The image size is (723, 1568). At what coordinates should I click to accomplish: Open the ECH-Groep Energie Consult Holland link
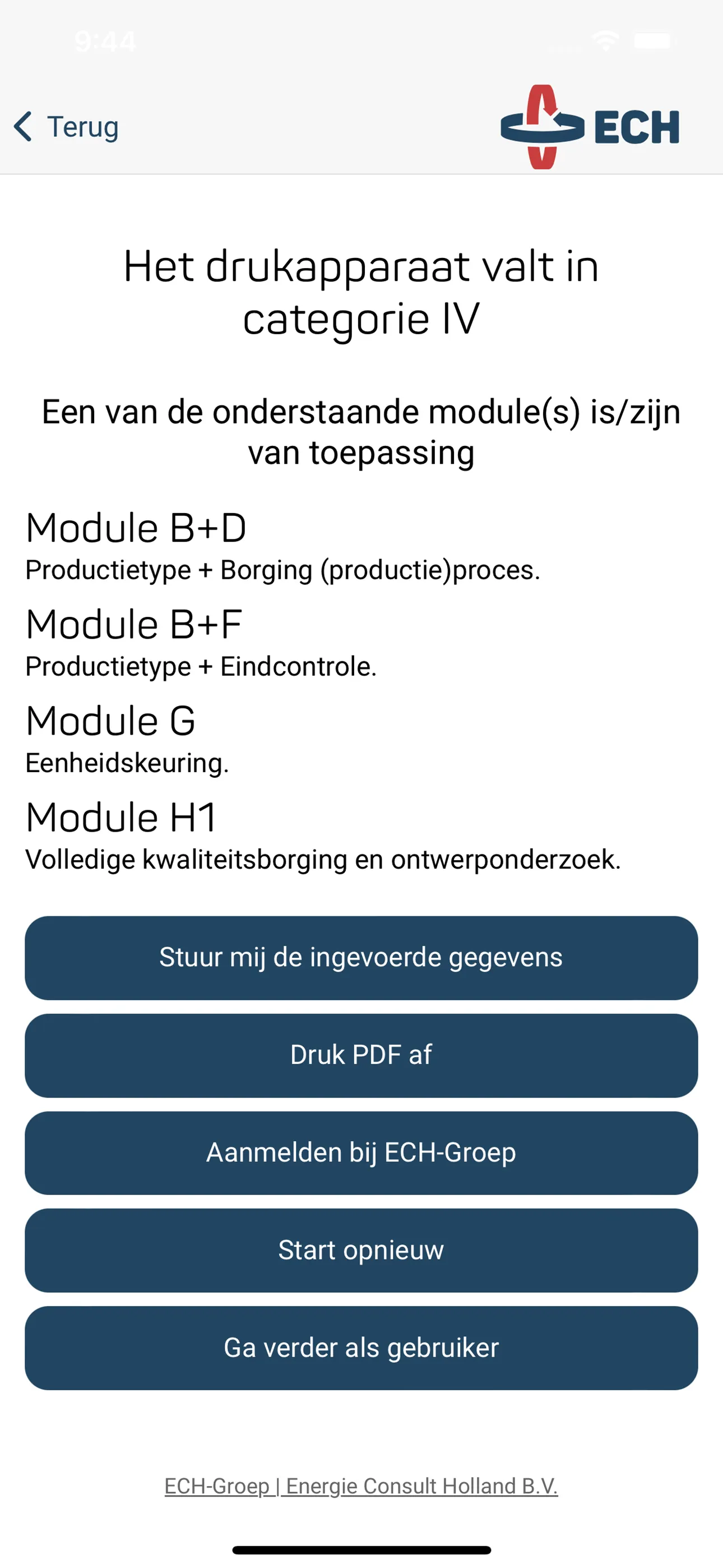point(361,1486)
